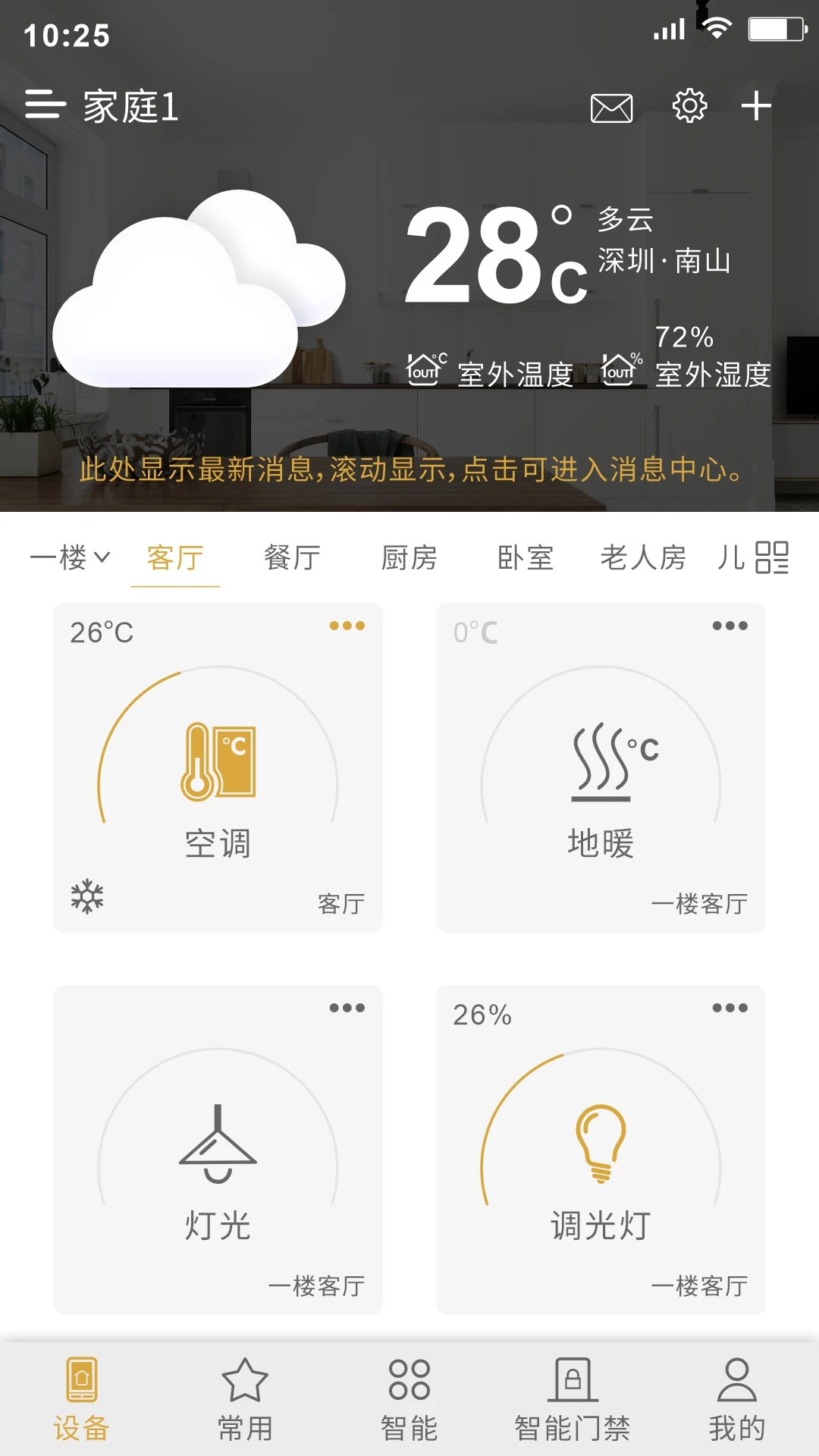The height and width of the screenshot is (1456, 819).
Task: Open more options on the 调光灯 card
Action: point(730,1009)
